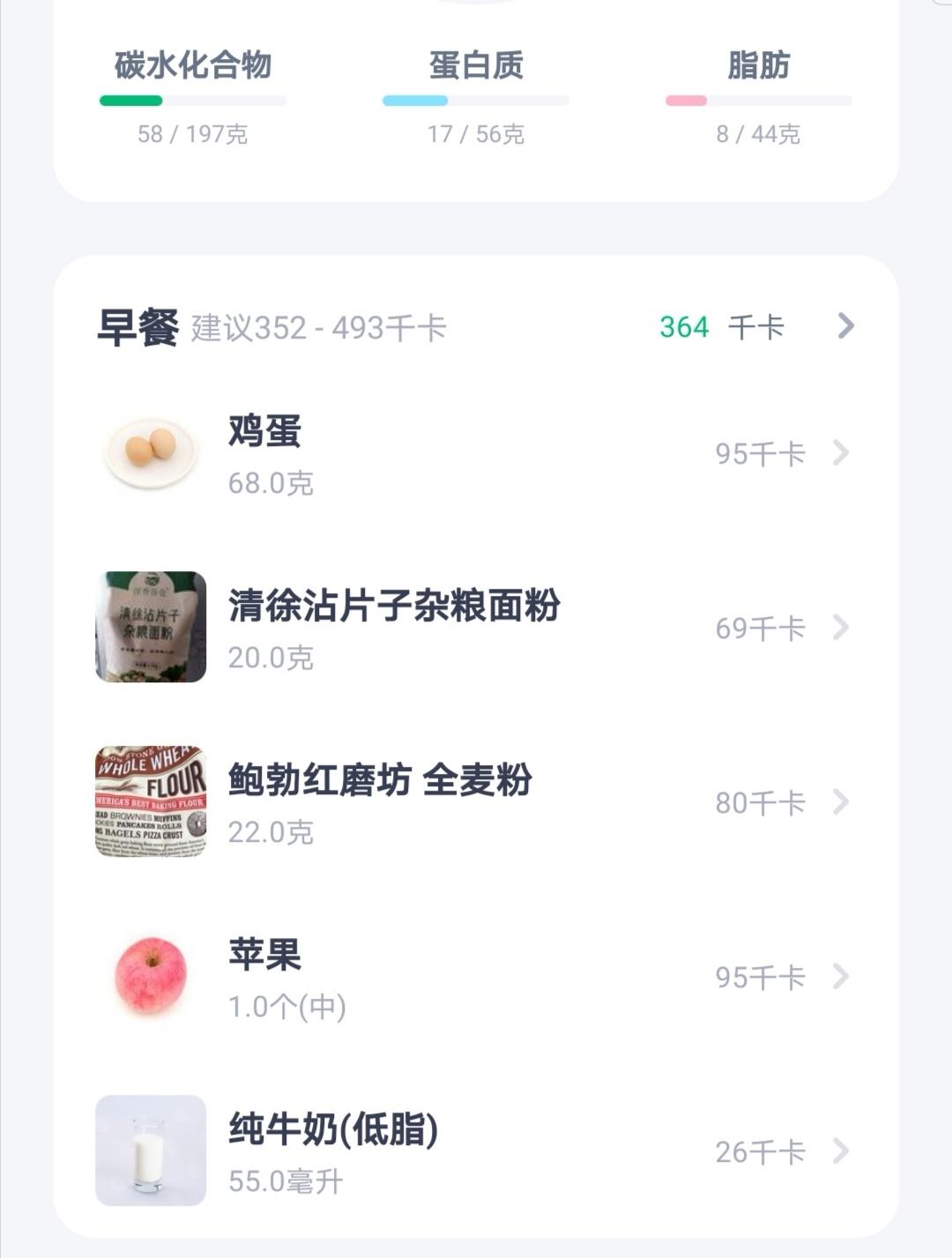Tap the Bob's Red Mill whole wheat flour image

click(150, 802)
